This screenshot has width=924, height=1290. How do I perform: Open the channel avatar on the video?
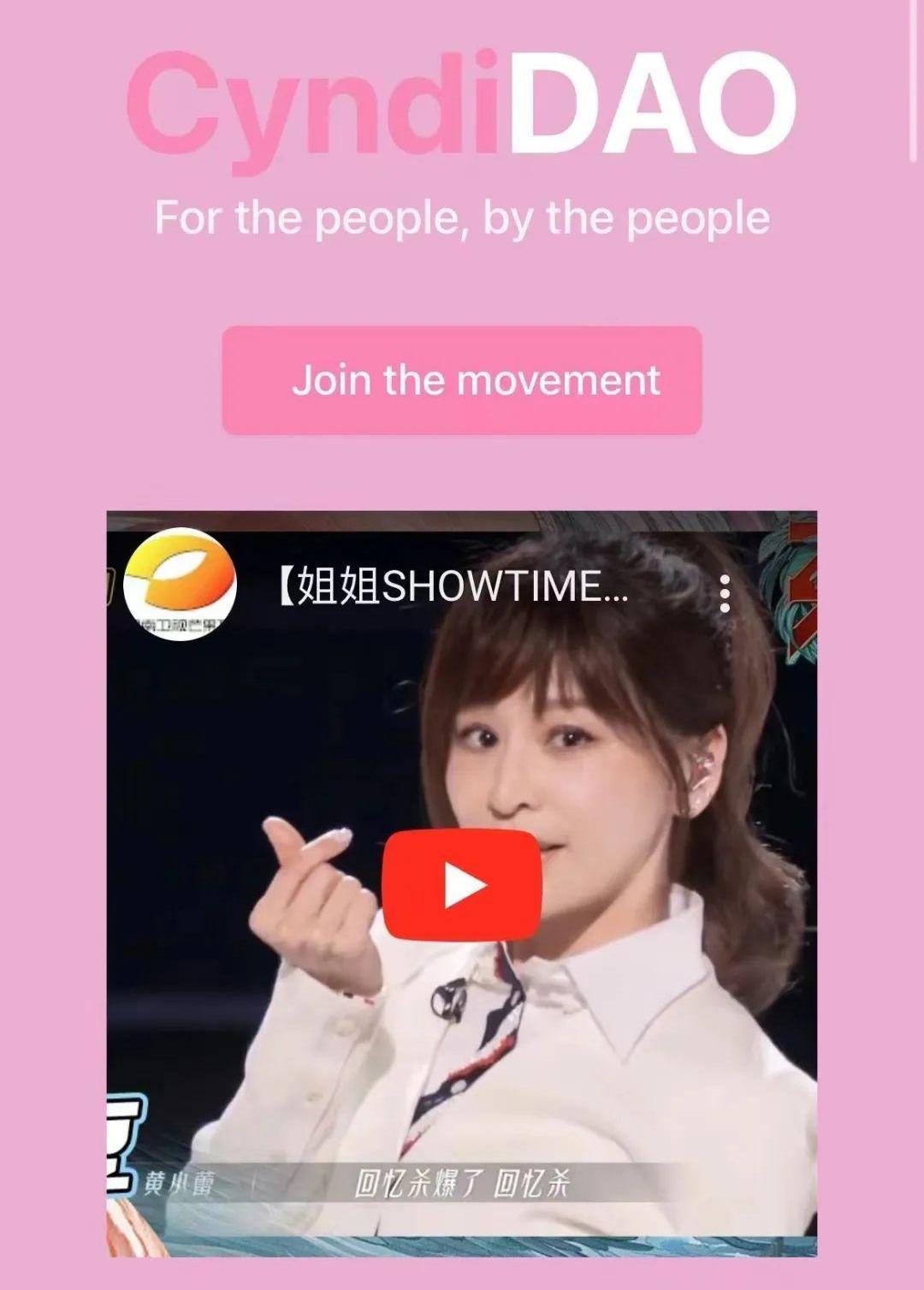pyautogui.click(x=180, y=587)
